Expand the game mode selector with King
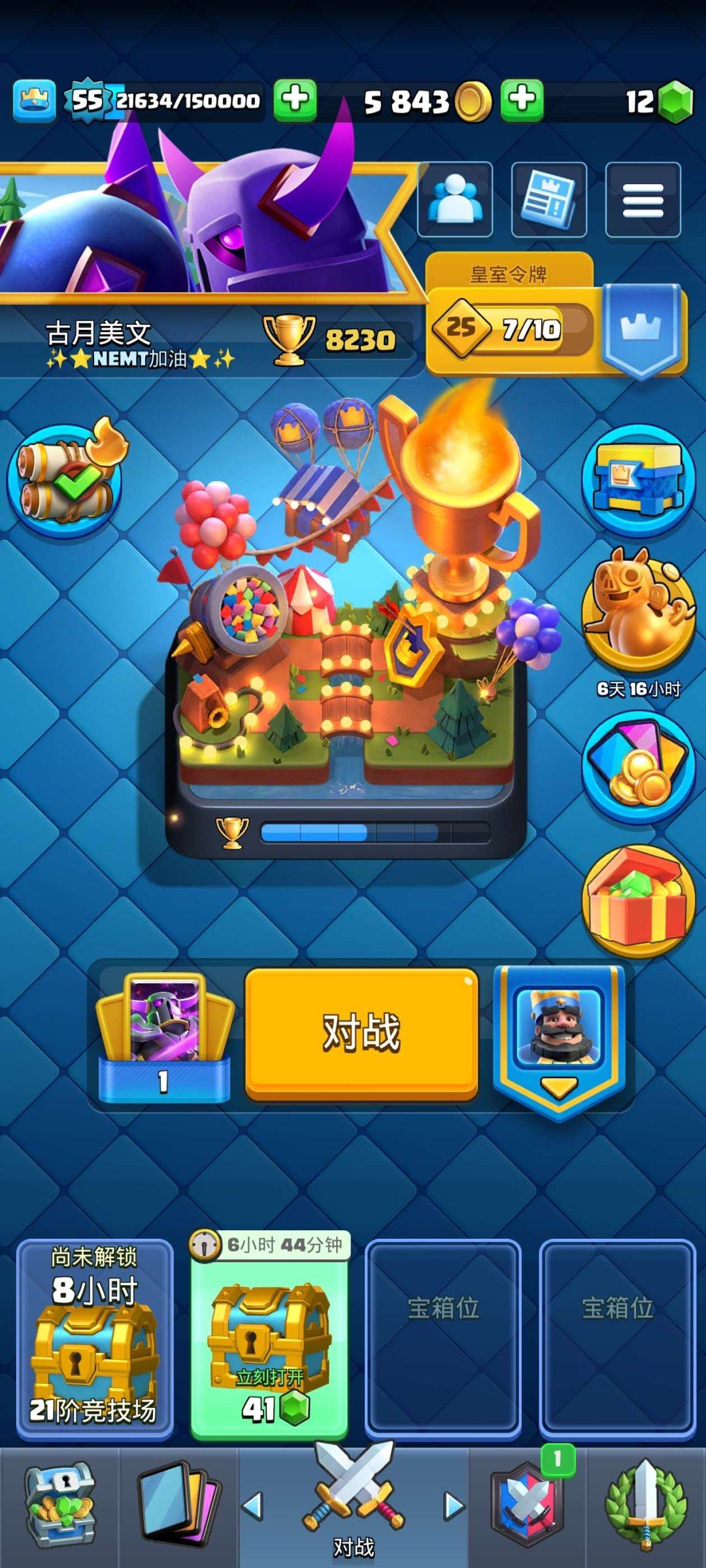The height and width of the screenshot is (1568, 706). (559, 1039)
